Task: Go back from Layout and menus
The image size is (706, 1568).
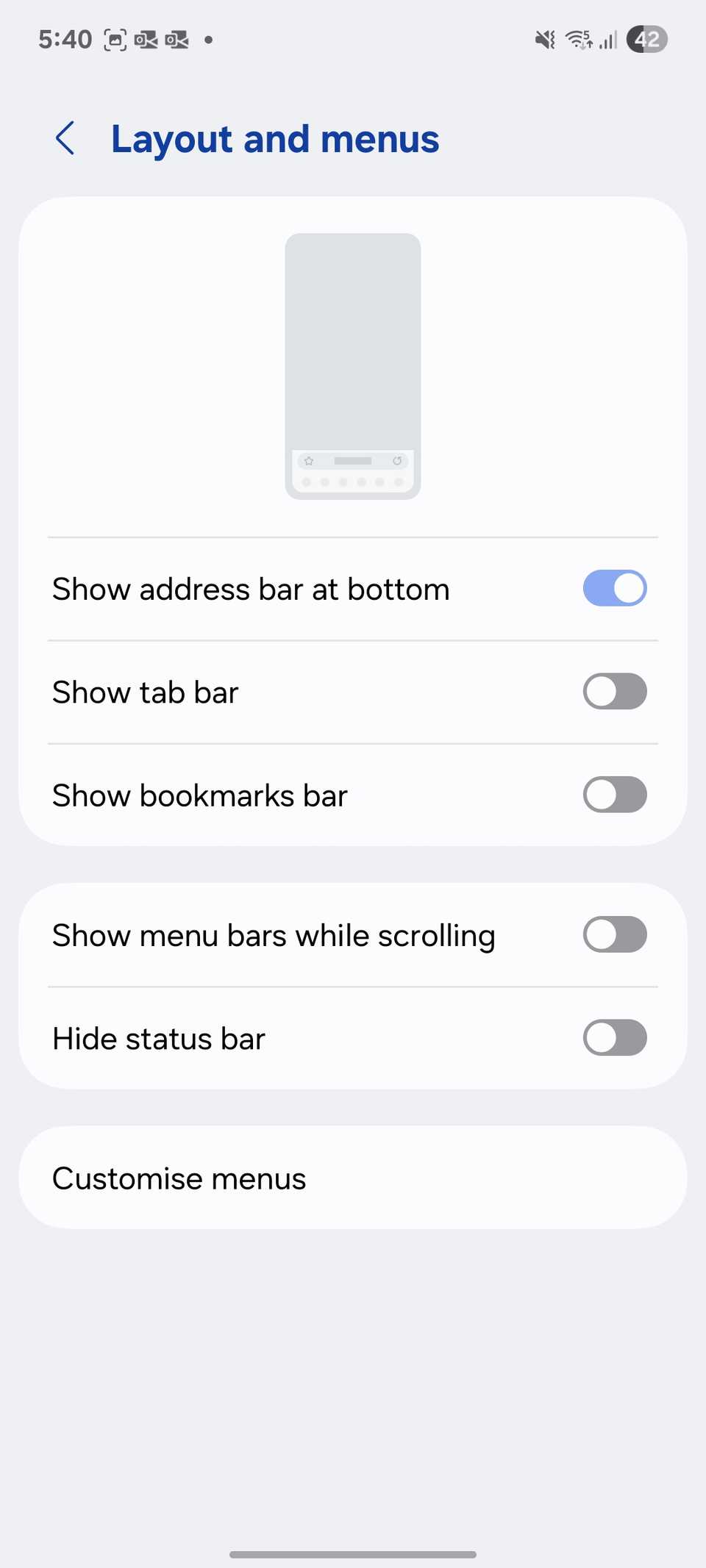Action: click(65, 138)
